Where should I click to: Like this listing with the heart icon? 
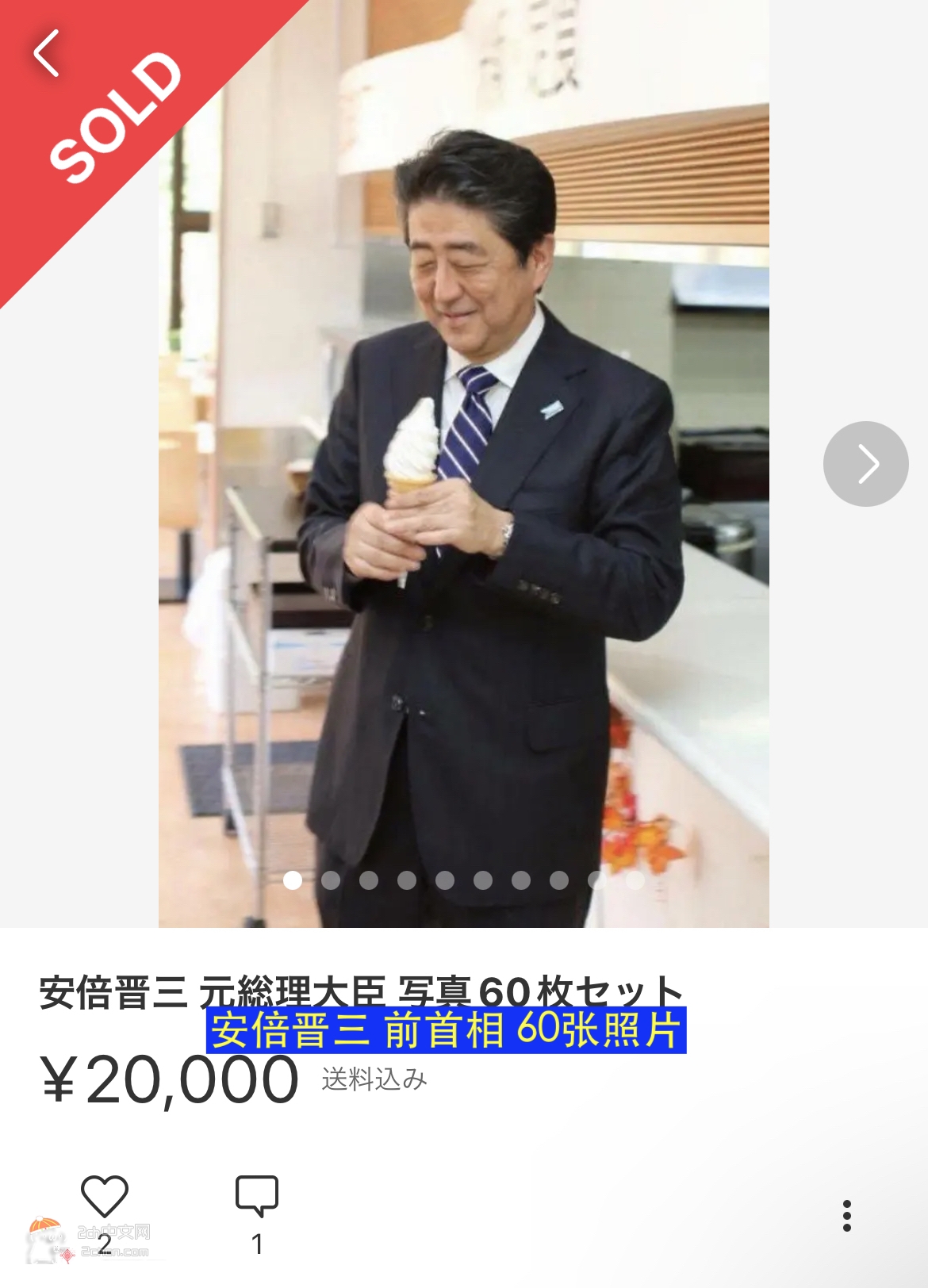pos(104,1196)
